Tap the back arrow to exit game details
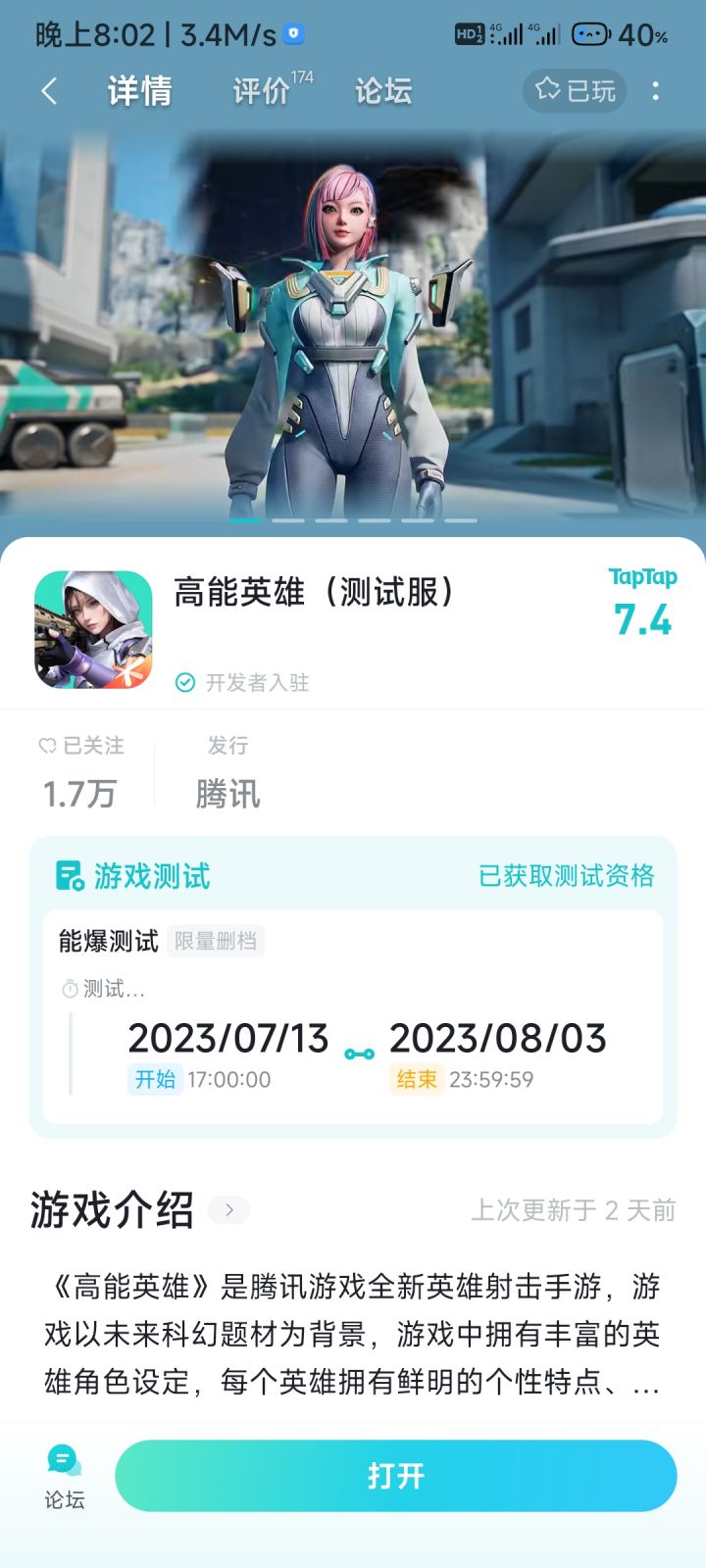Screen dimensions: 706x1568 [x=48, y=90]
